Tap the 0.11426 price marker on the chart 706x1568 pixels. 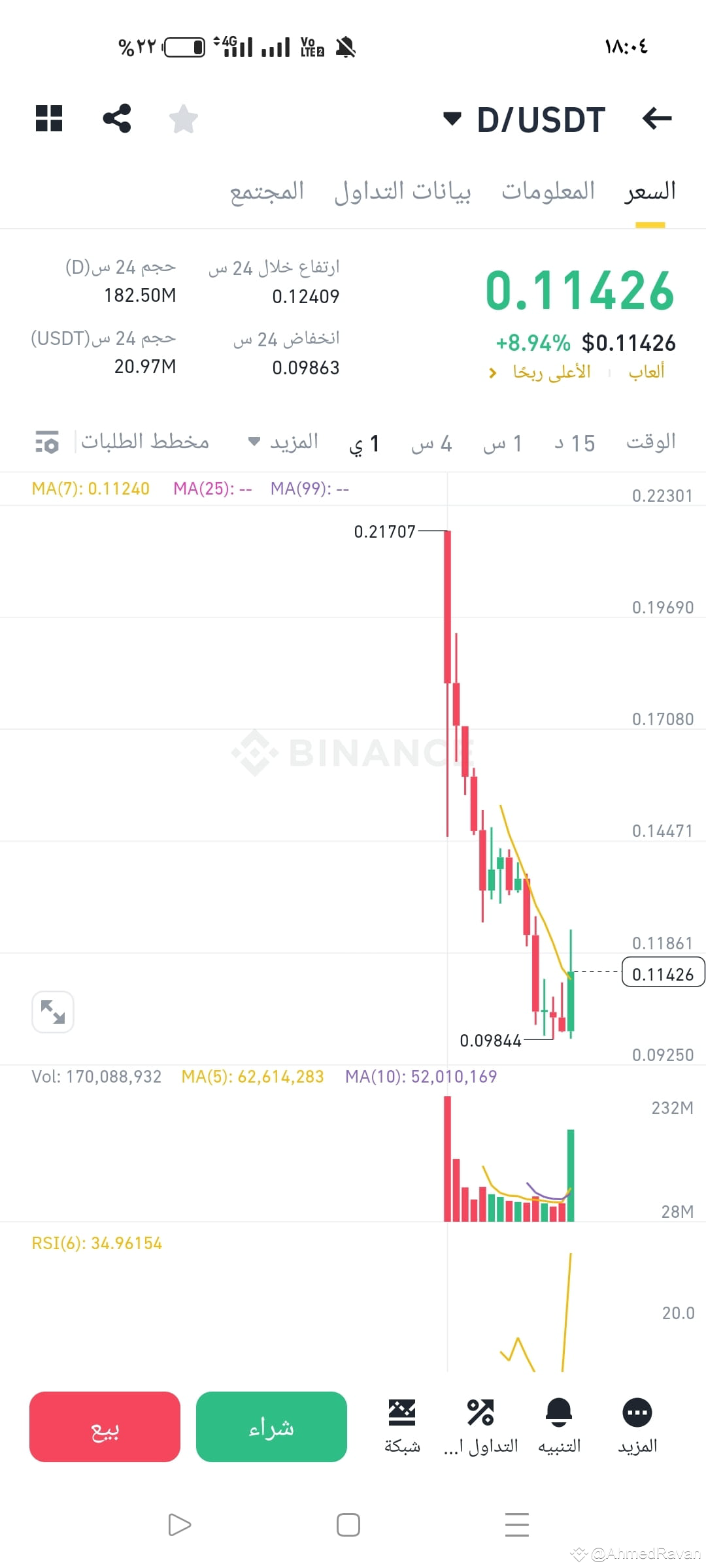[x=663, y=973]
